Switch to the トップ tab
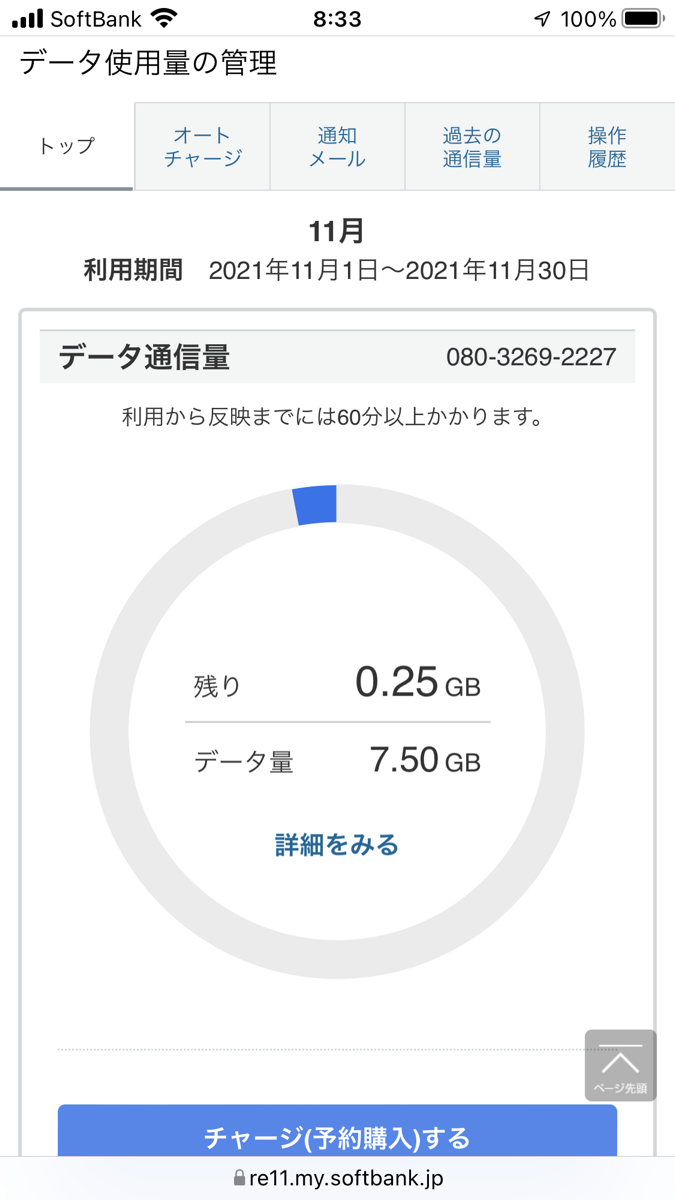Viewport: 675px width, 1200px height. tap(67, 146)
